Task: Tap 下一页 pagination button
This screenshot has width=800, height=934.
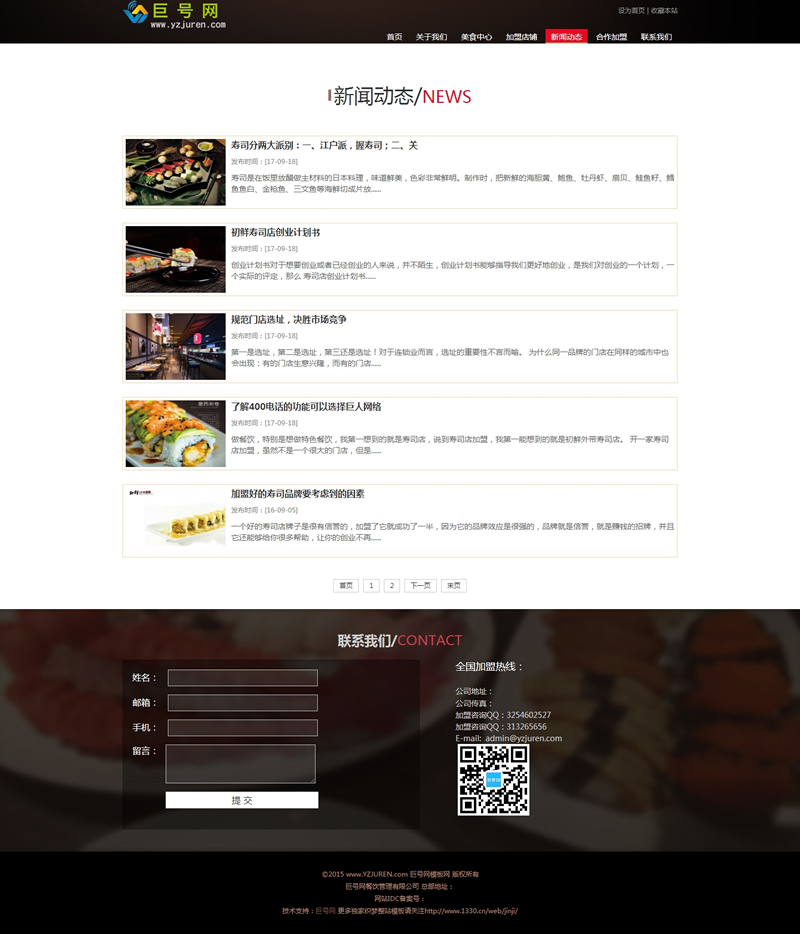Action: click(420, 586)
